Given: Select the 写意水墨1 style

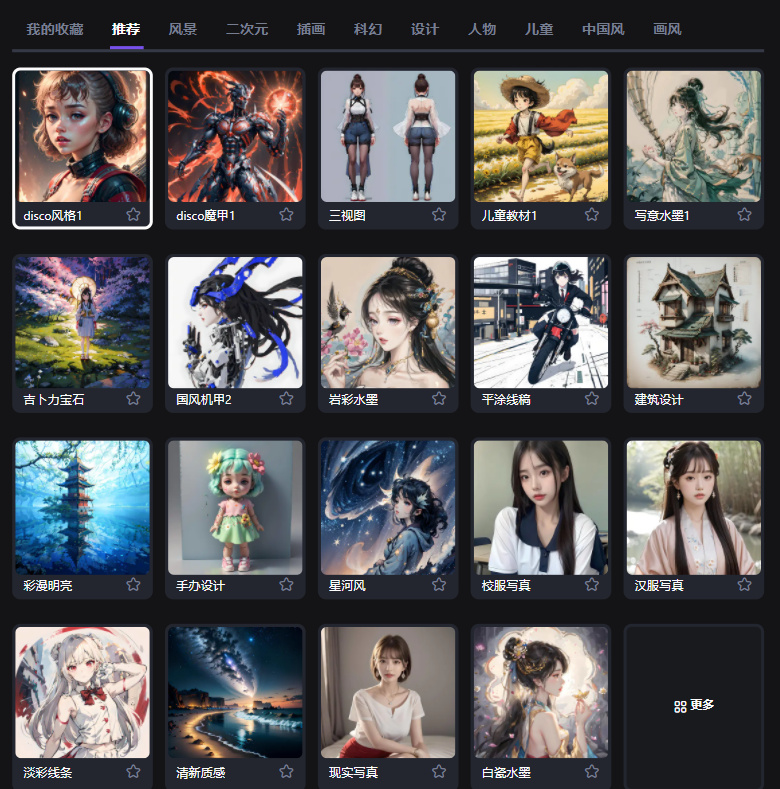Looking at the screenshot, I should coord(693,137).
